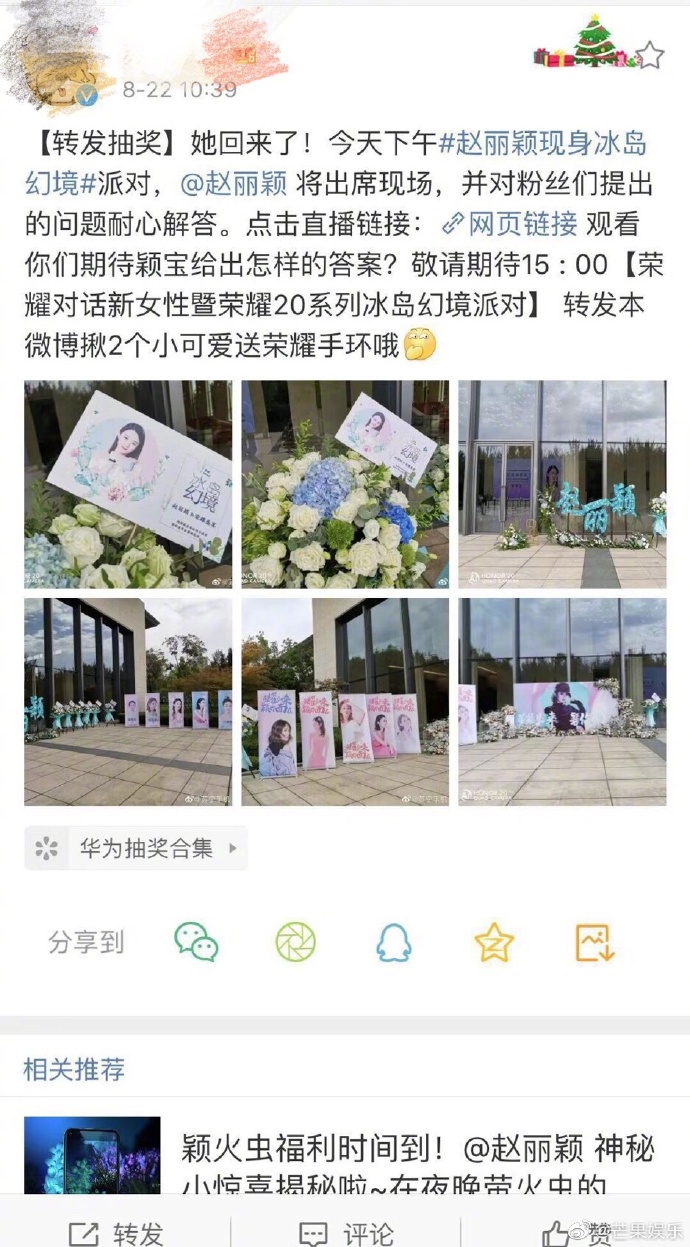Open the 评论 comment button
The height and width of the screenshot is (1247, 690).
coord(346,1233)
